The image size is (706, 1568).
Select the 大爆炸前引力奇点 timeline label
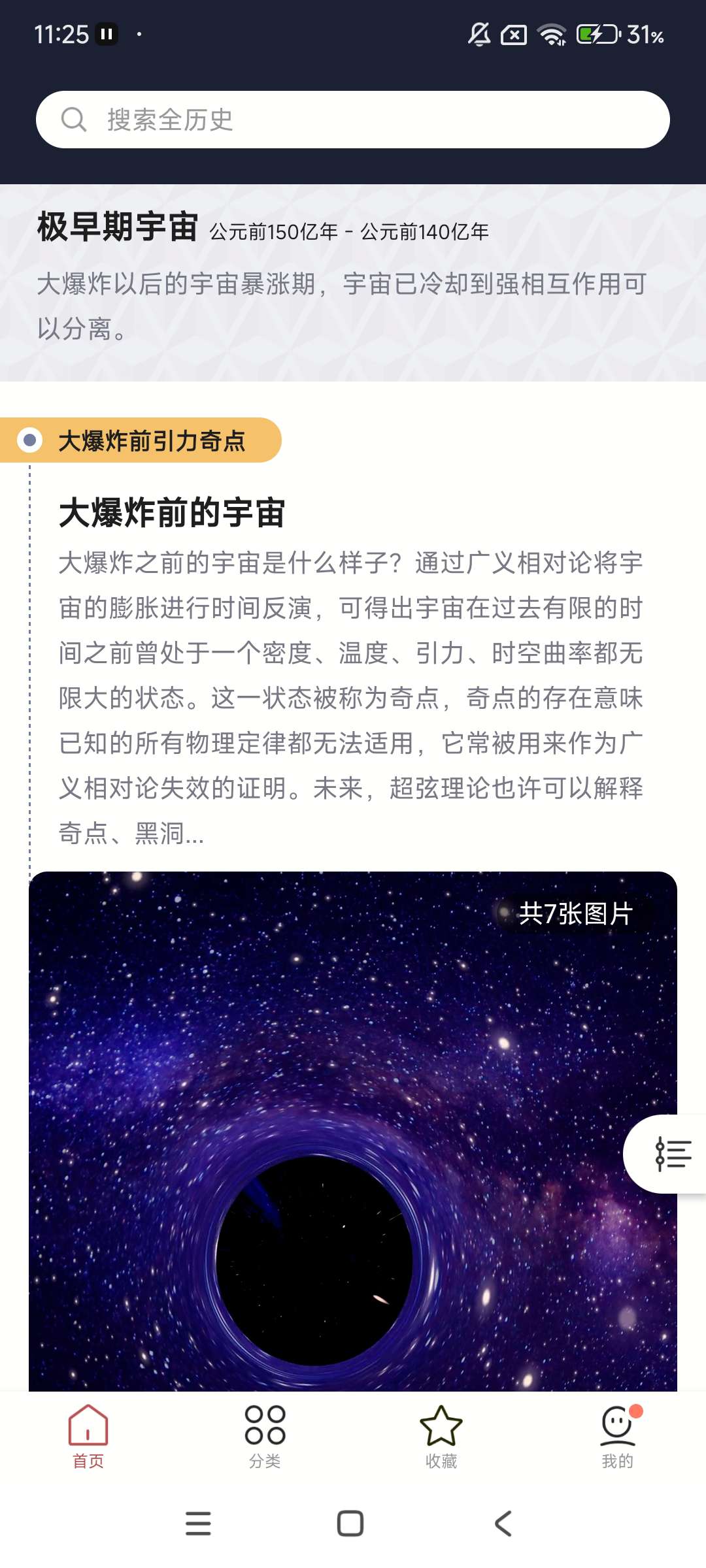[151, 441]
